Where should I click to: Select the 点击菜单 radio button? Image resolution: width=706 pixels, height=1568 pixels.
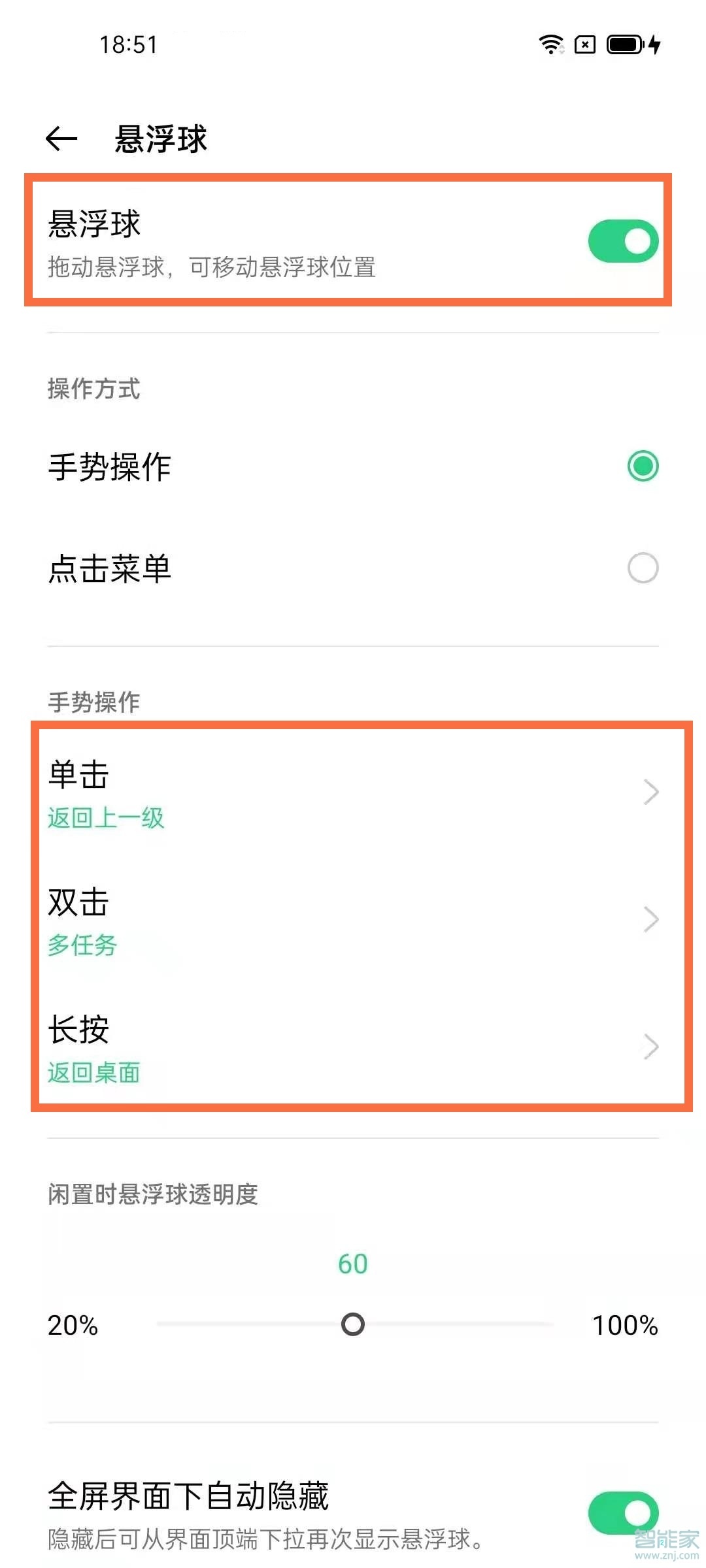(x=643, y=569)
